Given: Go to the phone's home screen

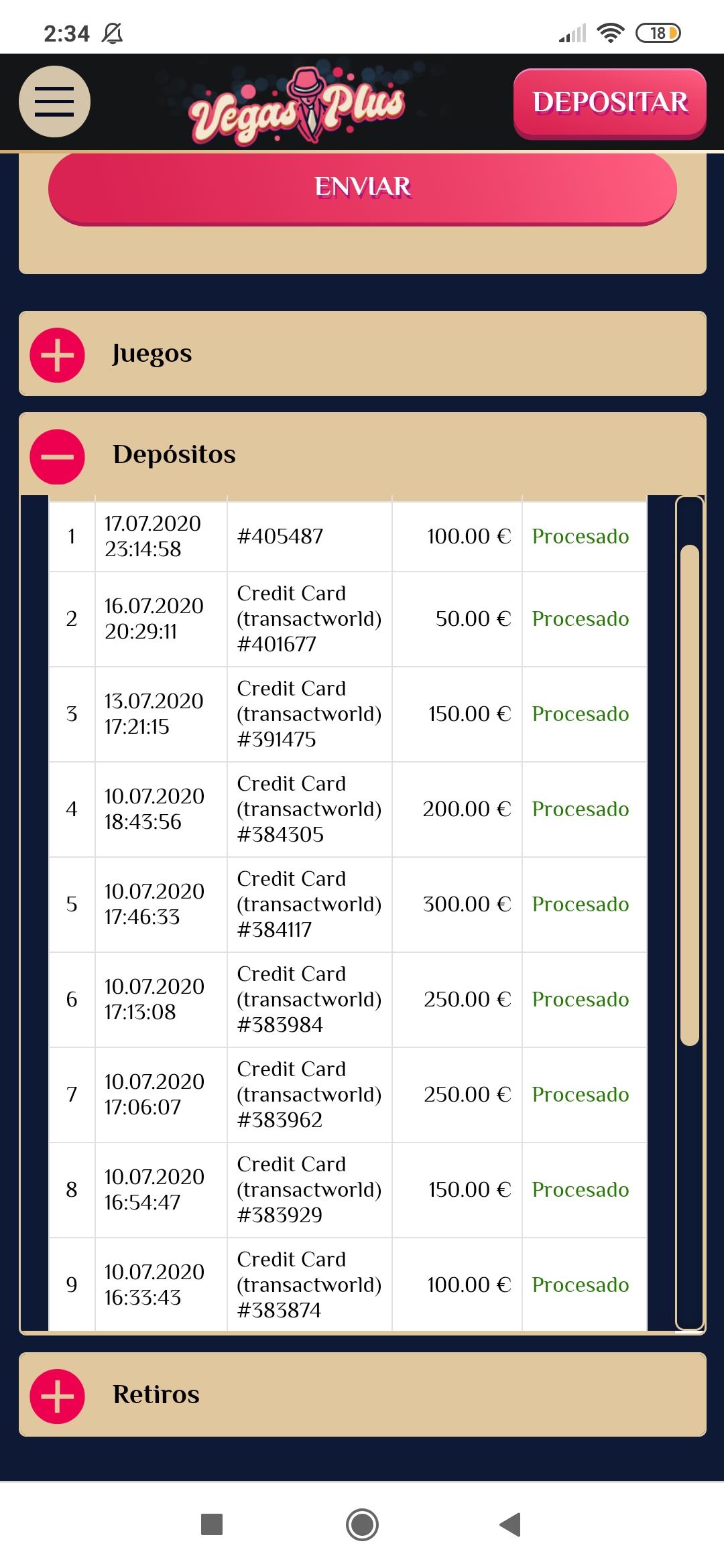Looking at the screenshot, I should point(362,1524).
